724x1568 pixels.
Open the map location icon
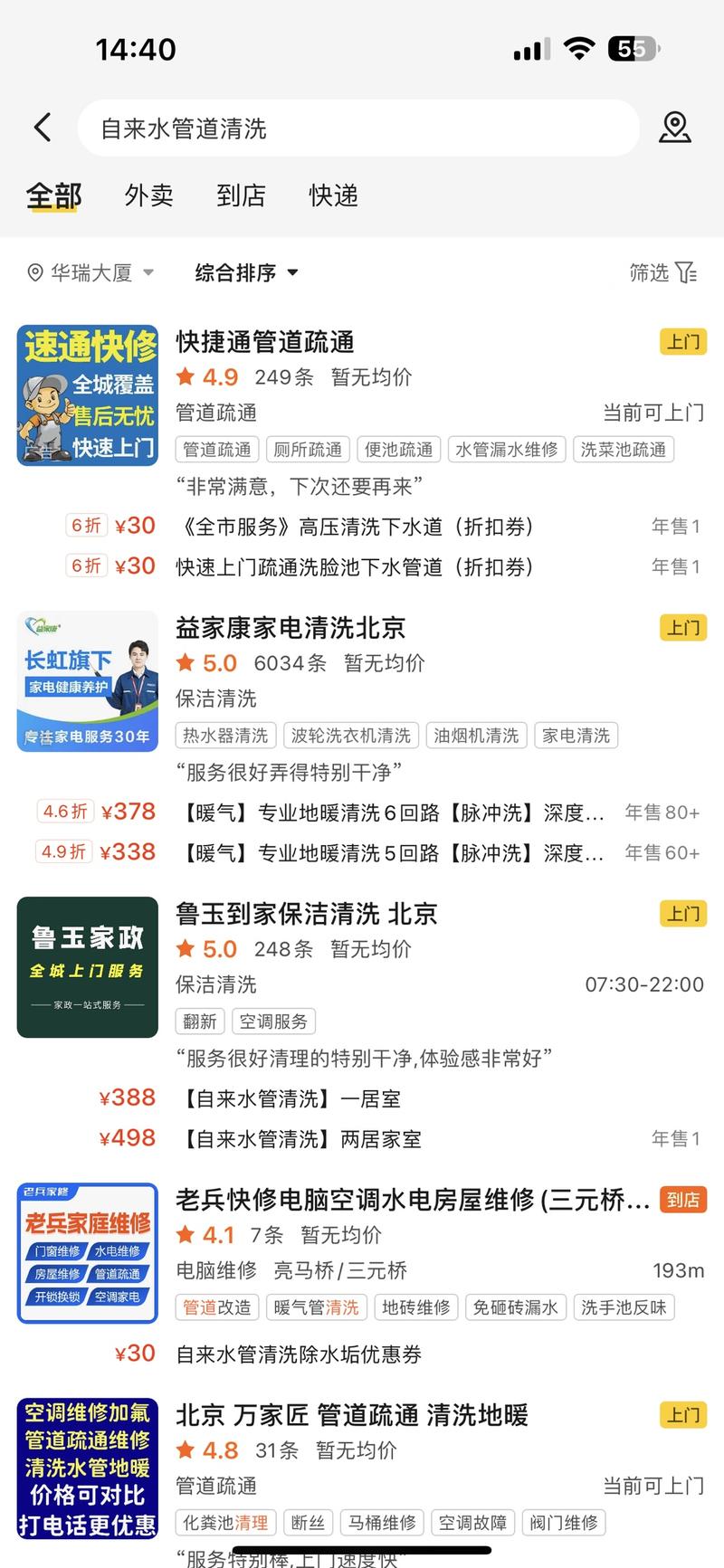(674, 128)
